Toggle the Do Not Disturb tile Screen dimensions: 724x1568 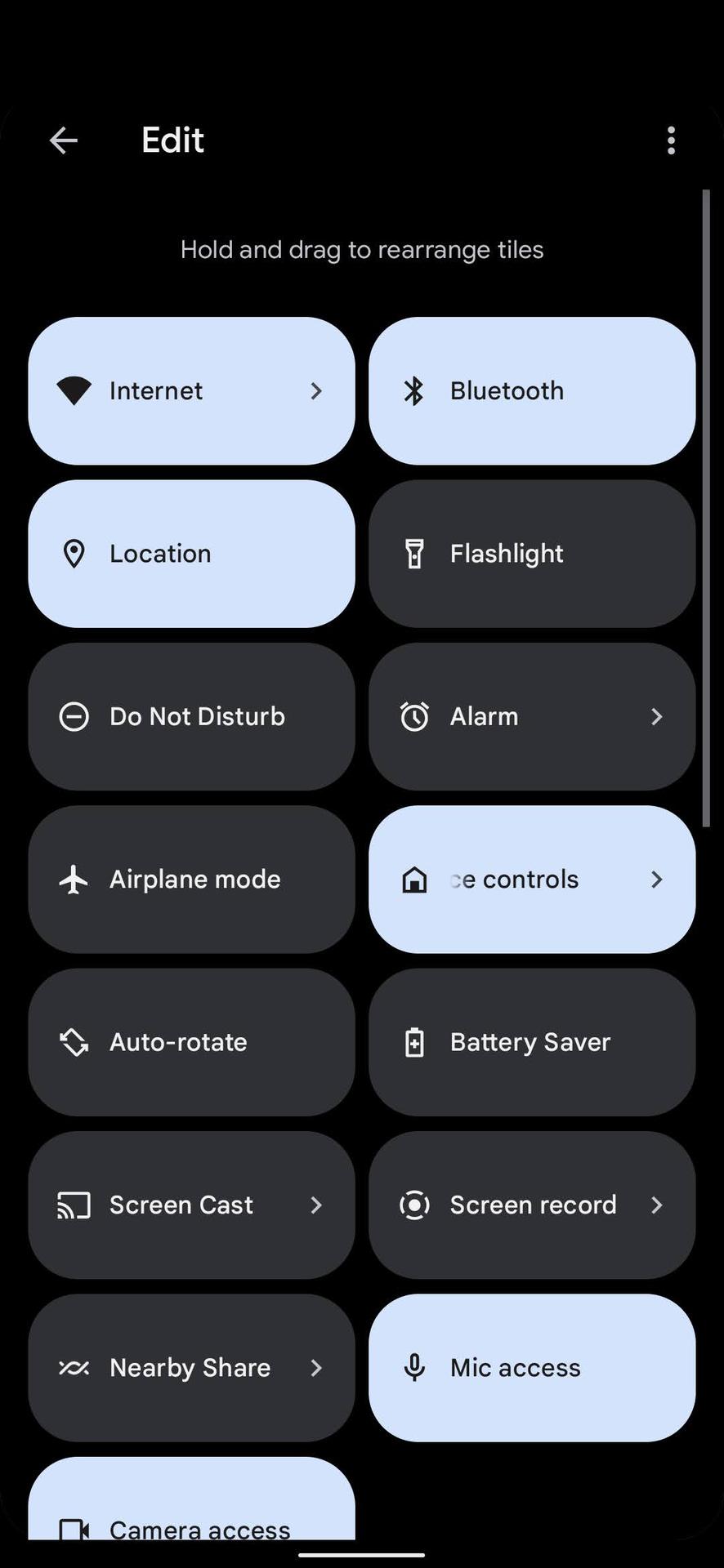point(191,716)
